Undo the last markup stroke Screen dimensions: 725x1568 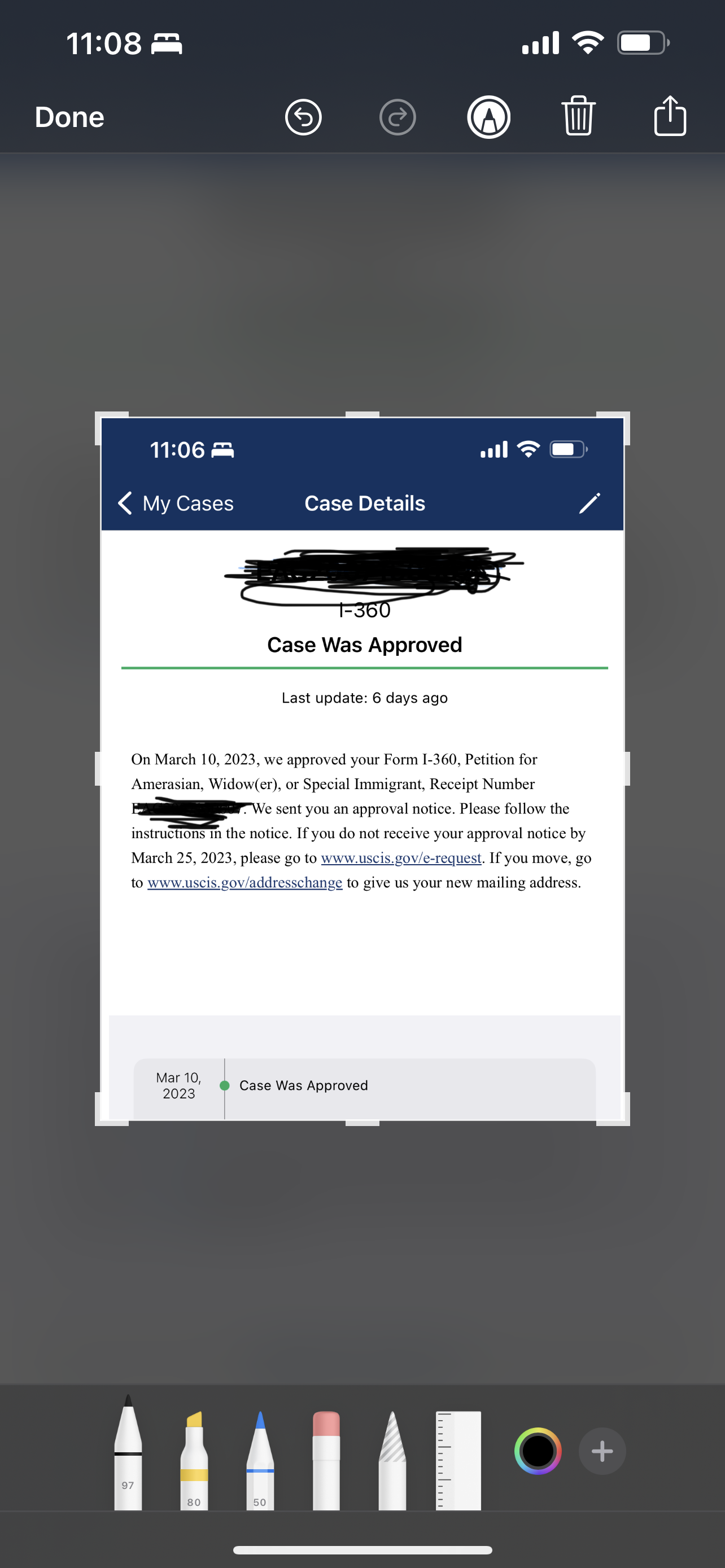(303, 117)
